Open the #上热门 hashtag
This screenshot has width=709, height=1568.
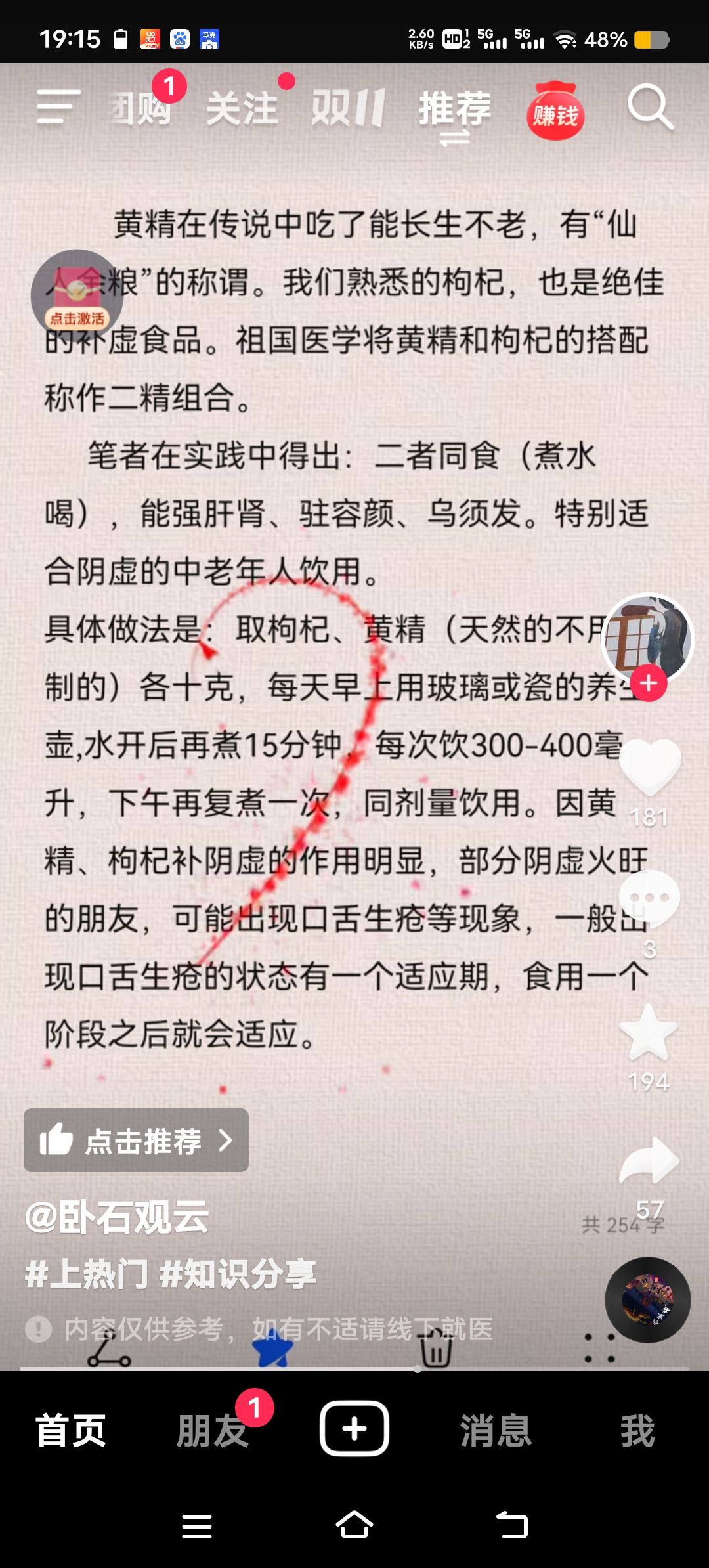tap(87, 1274)
